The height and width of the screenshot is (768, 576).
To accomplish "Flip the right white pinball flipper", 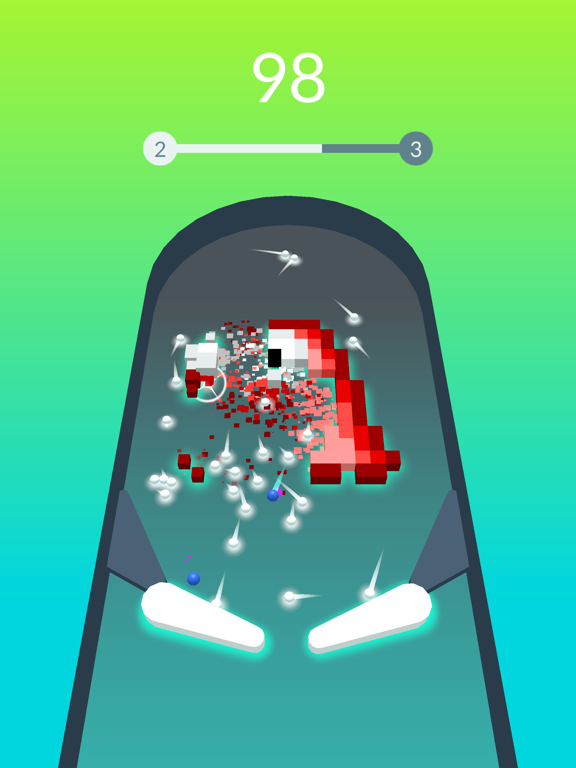I will pos(370,619).
